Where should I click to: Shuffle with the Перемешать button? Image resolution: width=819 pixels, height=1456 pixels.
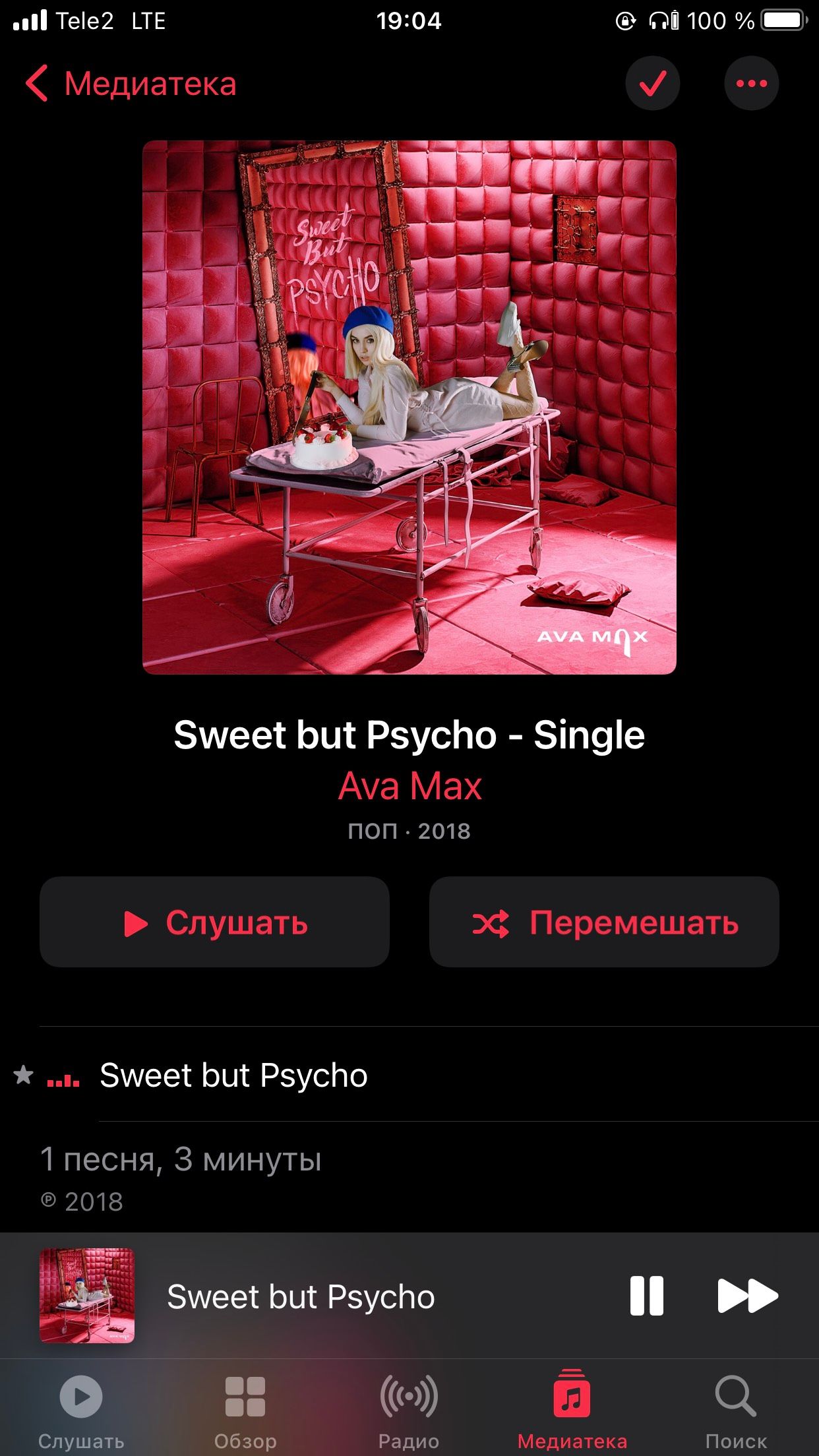[x=604, y=922]
